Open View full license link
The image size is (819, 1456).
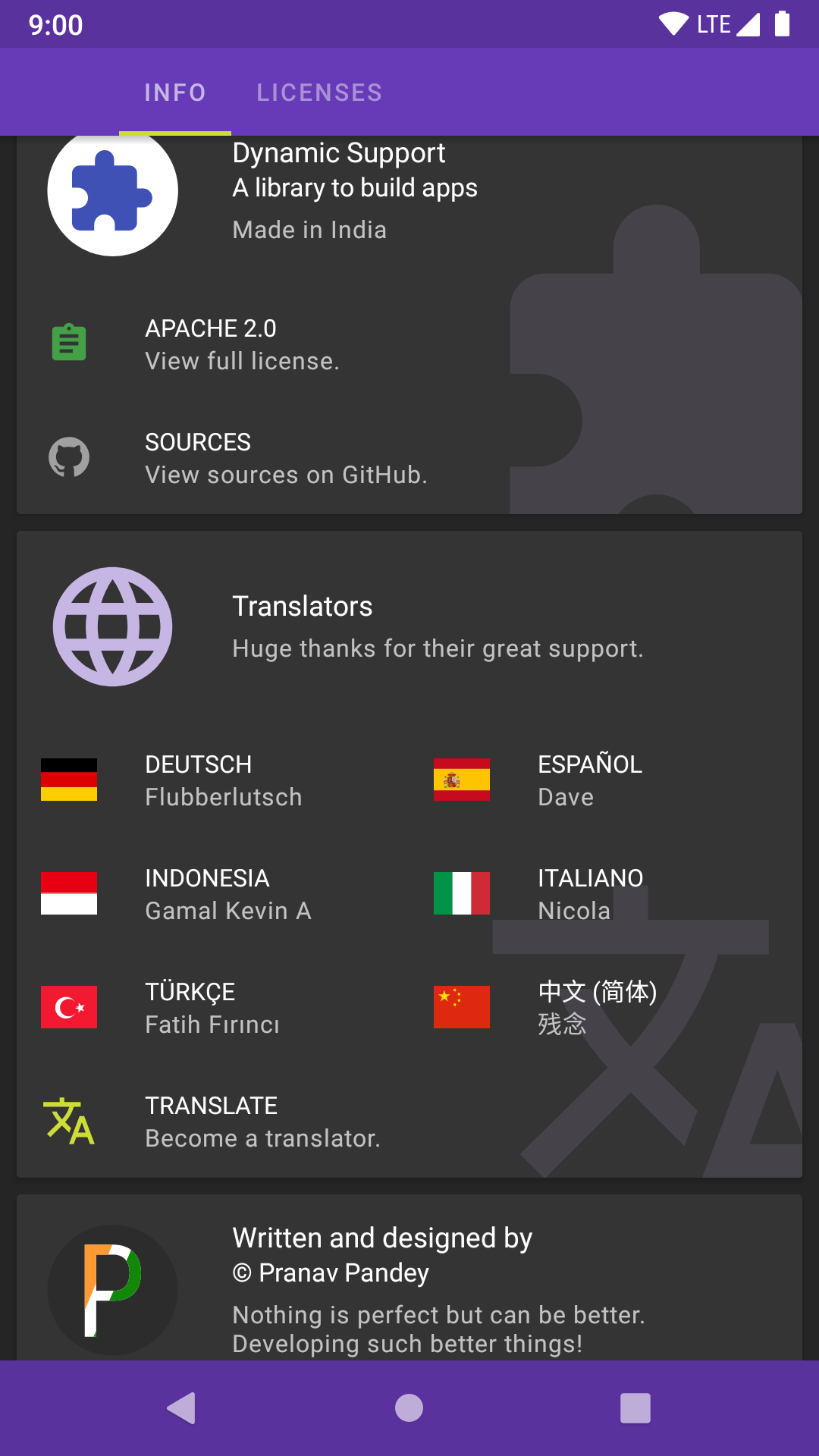[243, 360]
